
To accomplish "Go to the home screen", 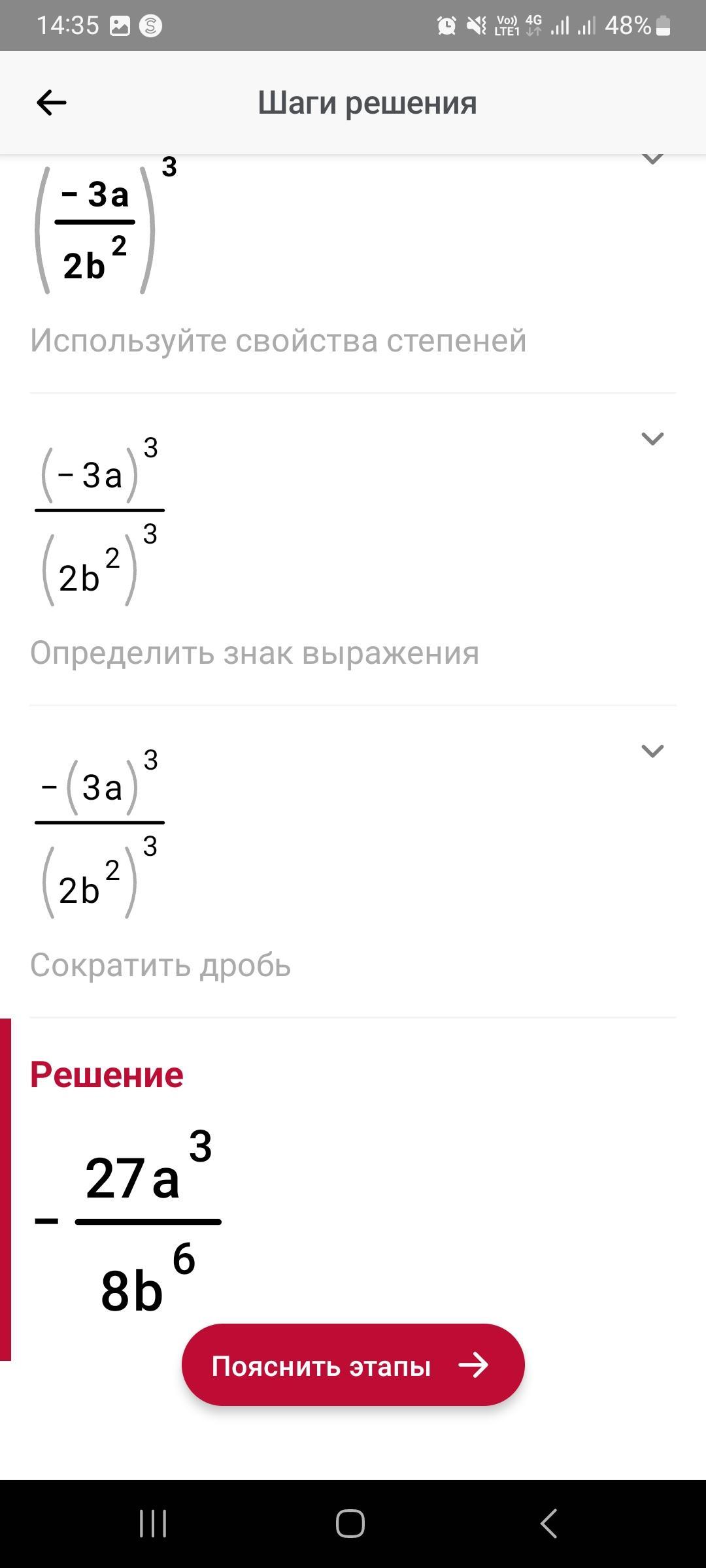I will tap(350, 1524).
